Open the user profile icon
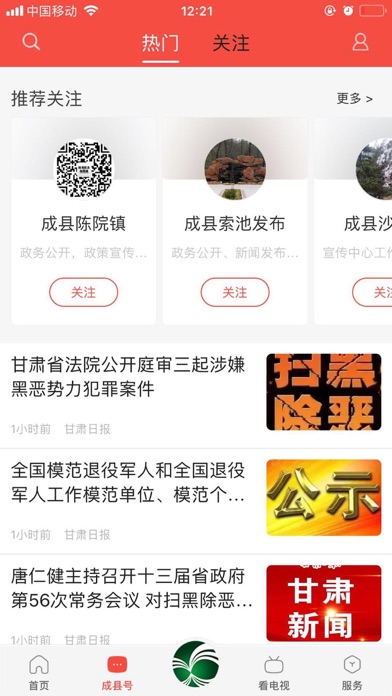The height and width of the screenshot is (696, 392). coord(360,42)
